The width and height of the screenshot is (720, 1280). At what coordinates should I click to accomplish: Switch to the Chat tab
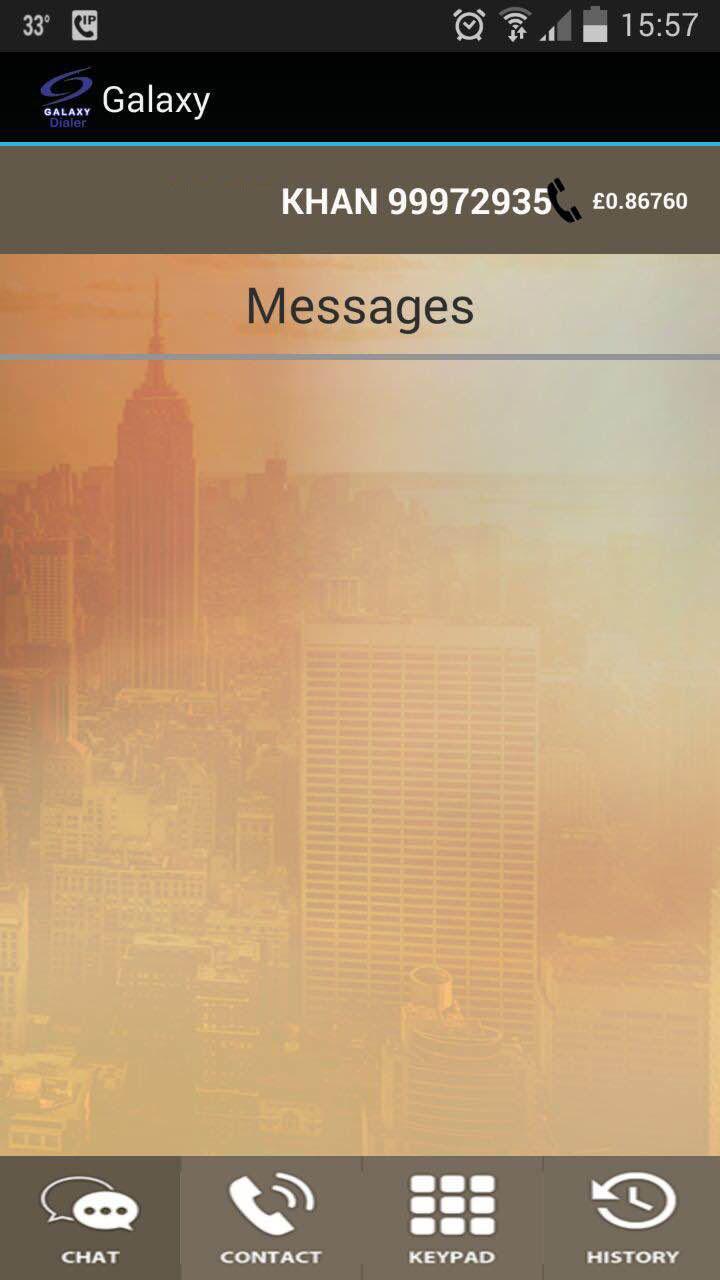pyautogui.click(x=90, y=1218)
